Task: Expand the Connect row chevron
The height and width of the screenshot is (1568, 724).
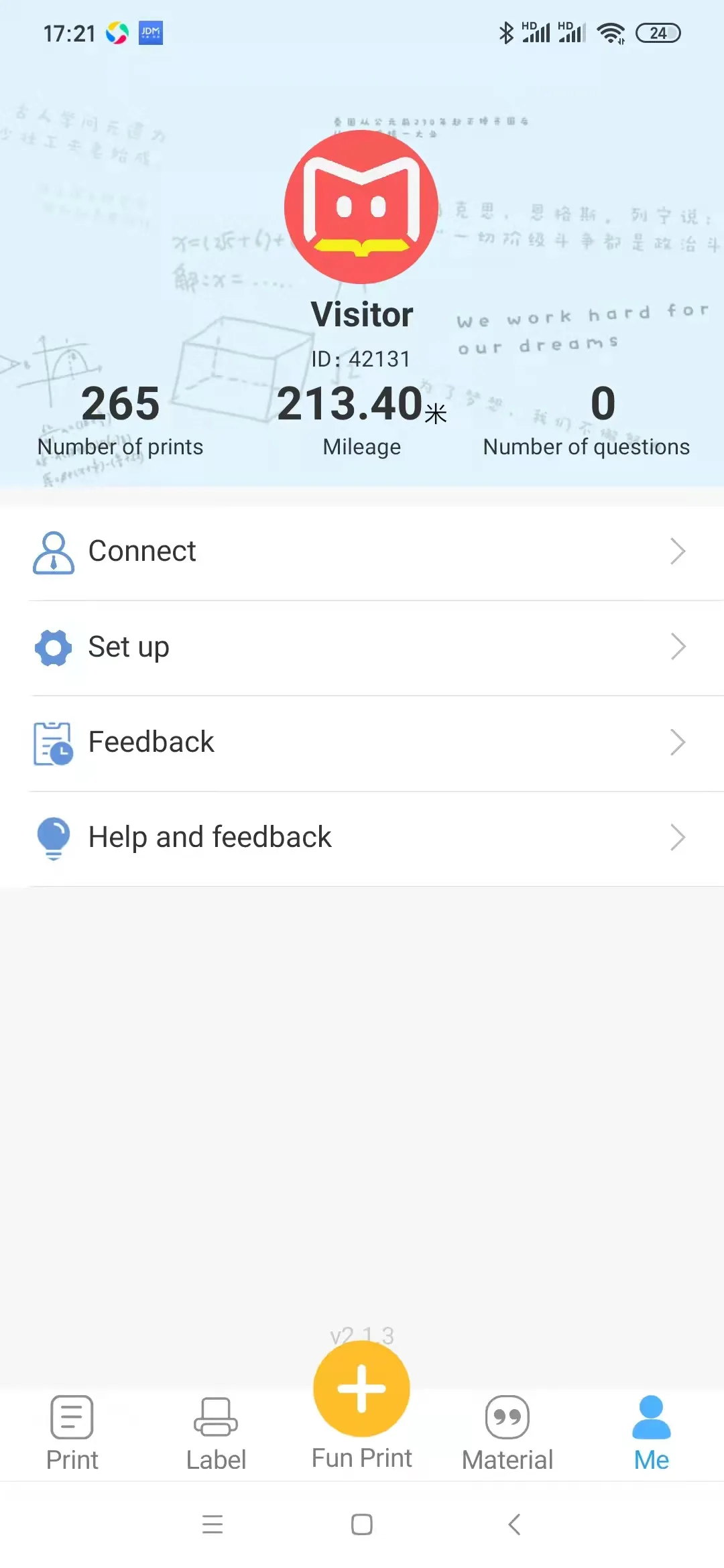Action: (678, 551)
